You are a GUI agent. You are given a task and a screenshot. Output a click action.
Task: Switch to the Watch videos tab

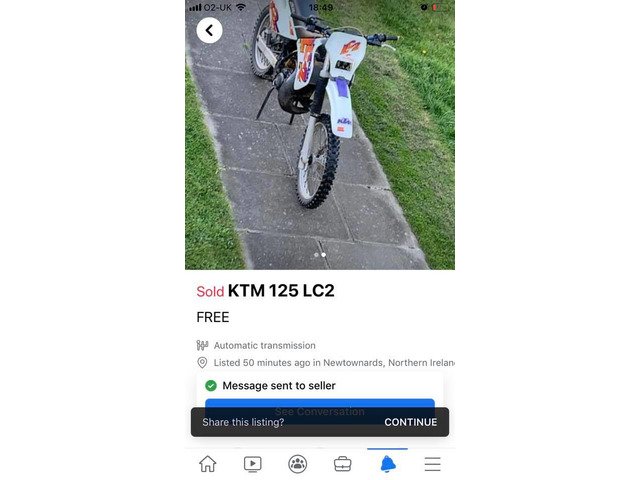pos(253,464)
